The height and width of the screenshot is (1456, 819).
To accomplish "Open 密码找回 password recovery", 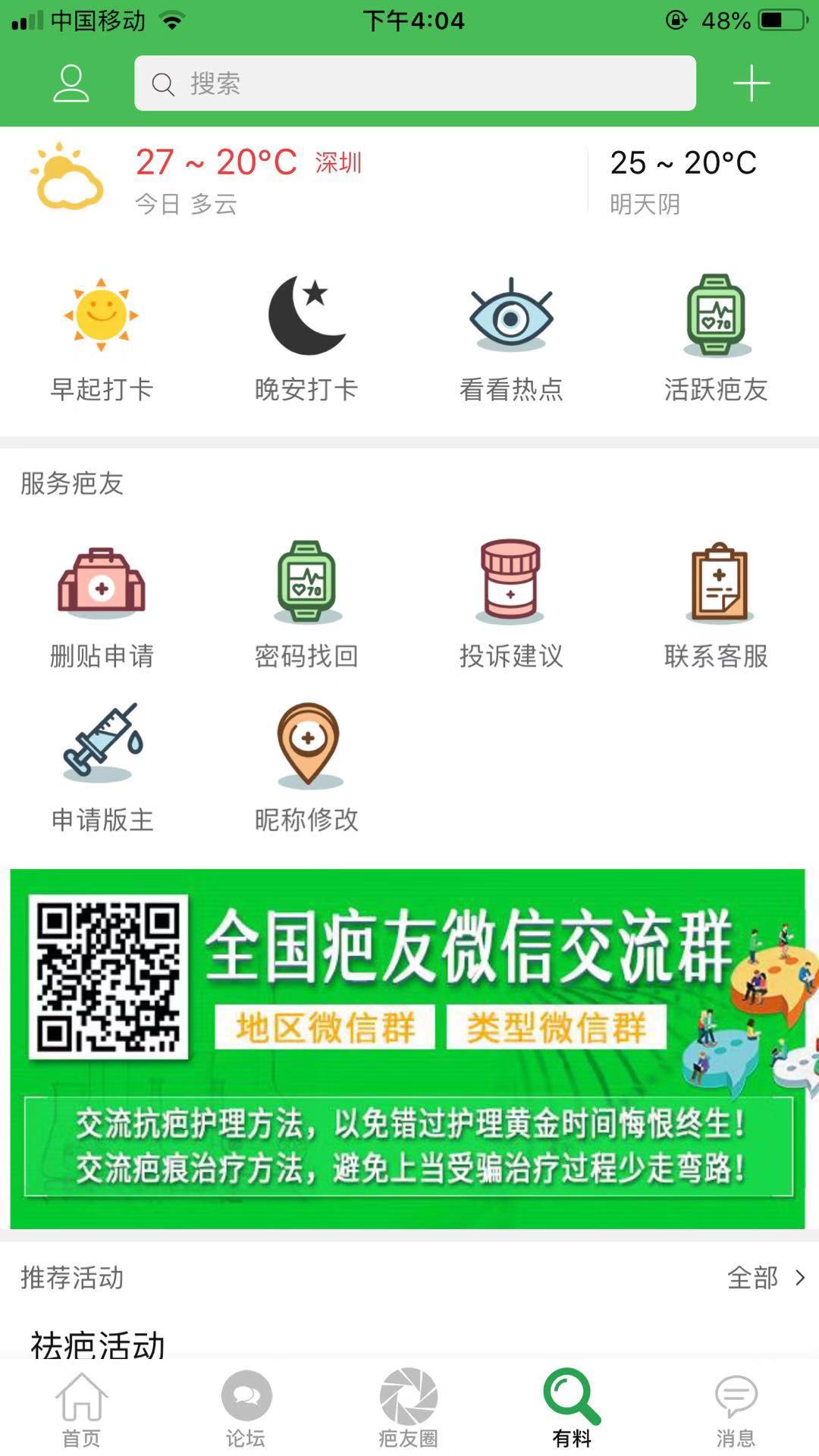I will coord(307,603).
